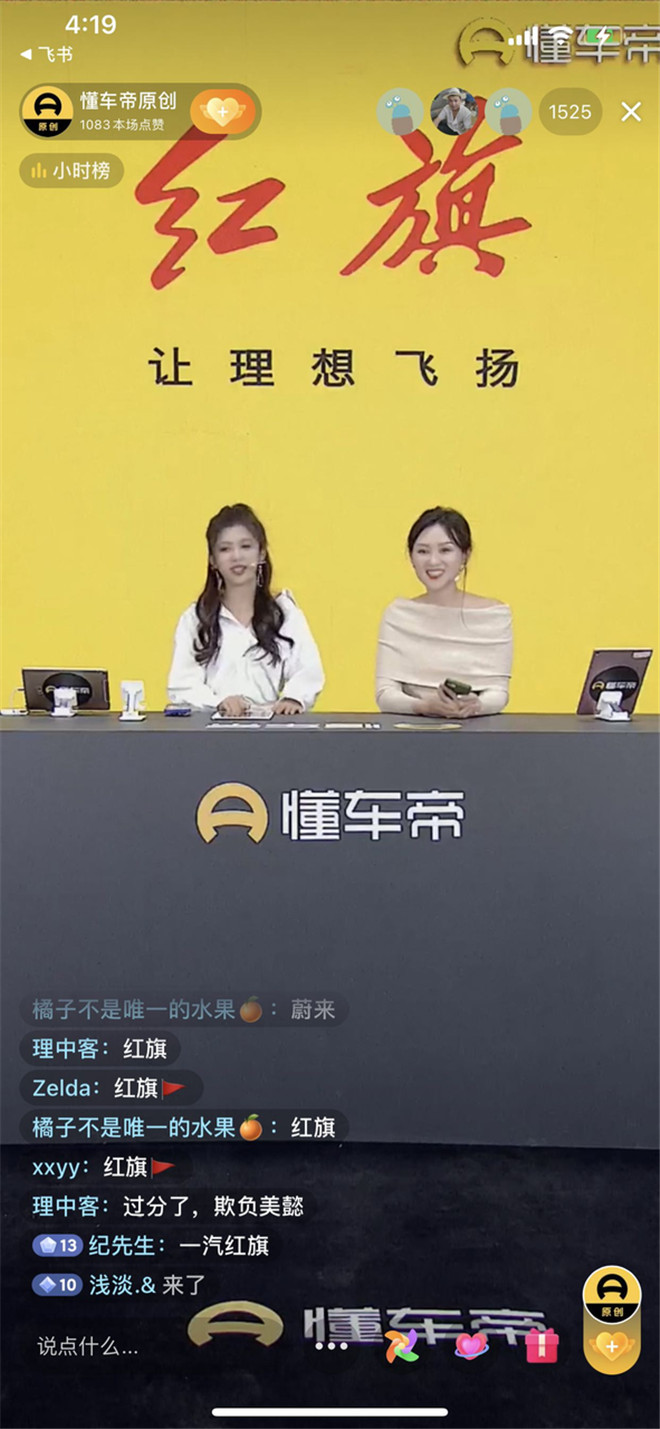Open the gift box panel
This screenshot has width=660, height=1429.
click(x=541, y=1346)
